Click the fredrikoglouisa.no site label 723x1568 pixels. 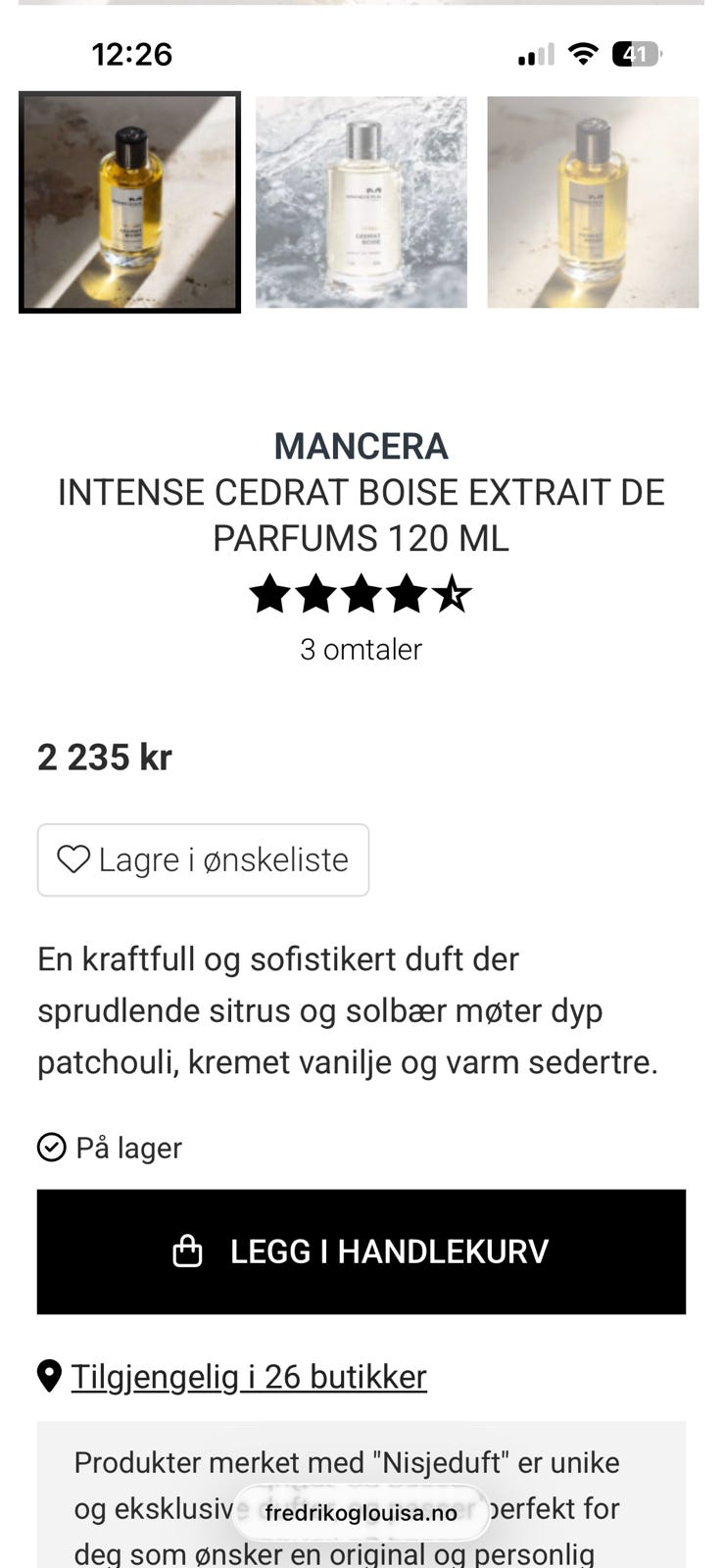[x=361, y=1513]
